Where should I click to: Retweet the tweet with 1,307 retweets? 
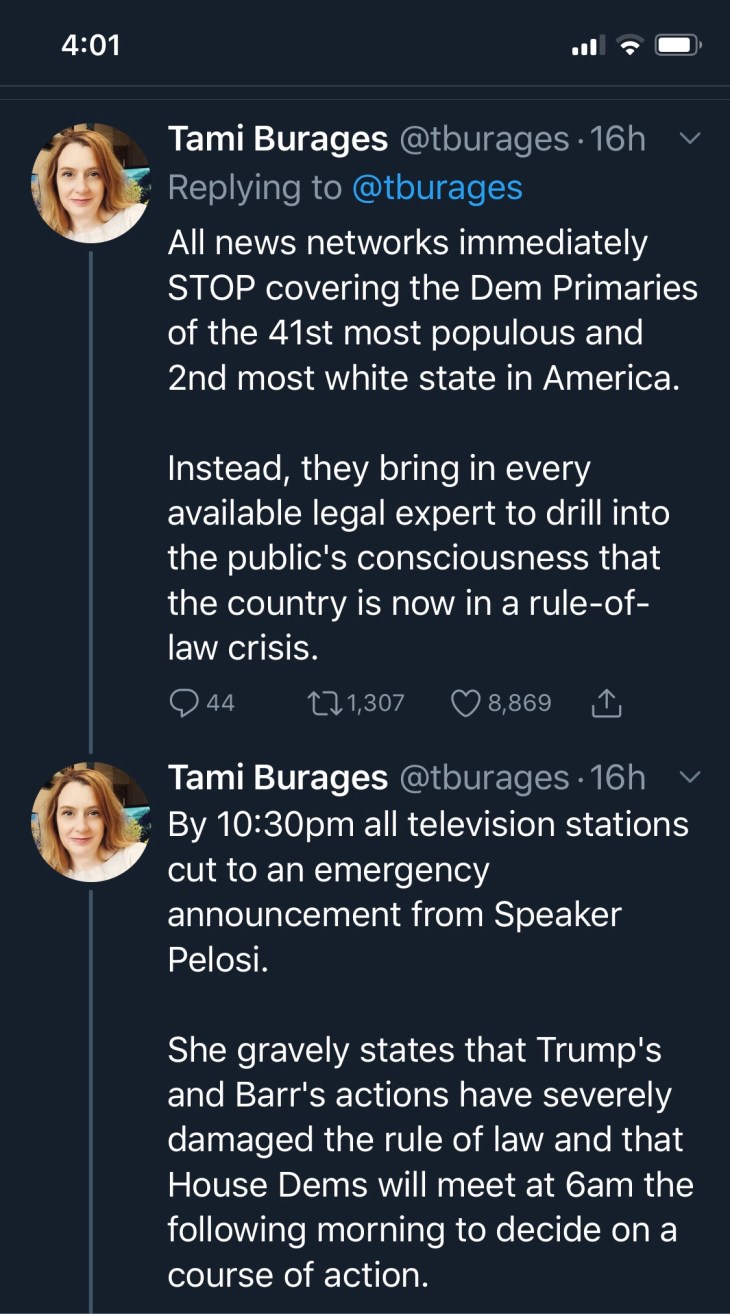click(322, 703)
